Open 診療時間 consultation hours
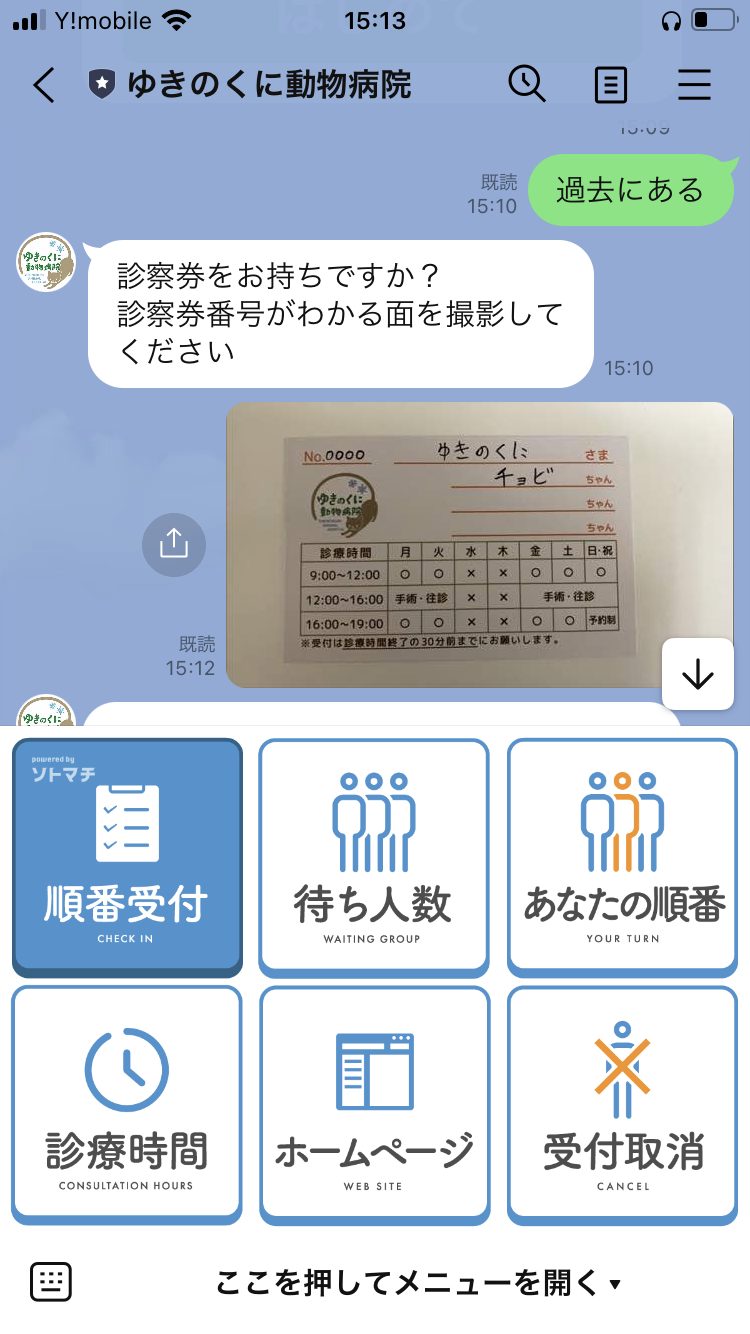Image resolution: width=750 pixels, height=1334 pixels. pos(127,1105)
